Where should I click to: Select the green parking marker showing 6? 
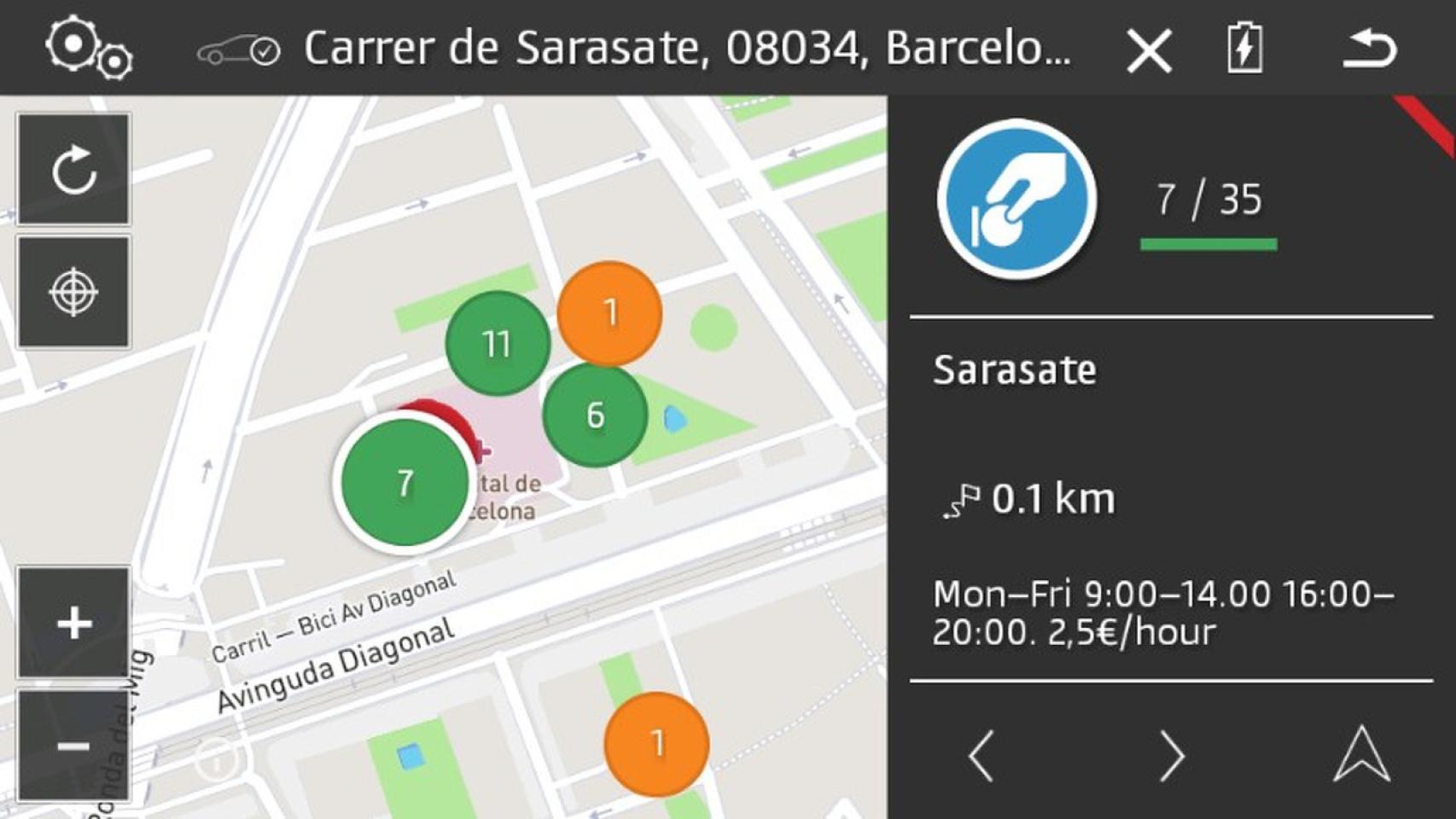(595, 415)
